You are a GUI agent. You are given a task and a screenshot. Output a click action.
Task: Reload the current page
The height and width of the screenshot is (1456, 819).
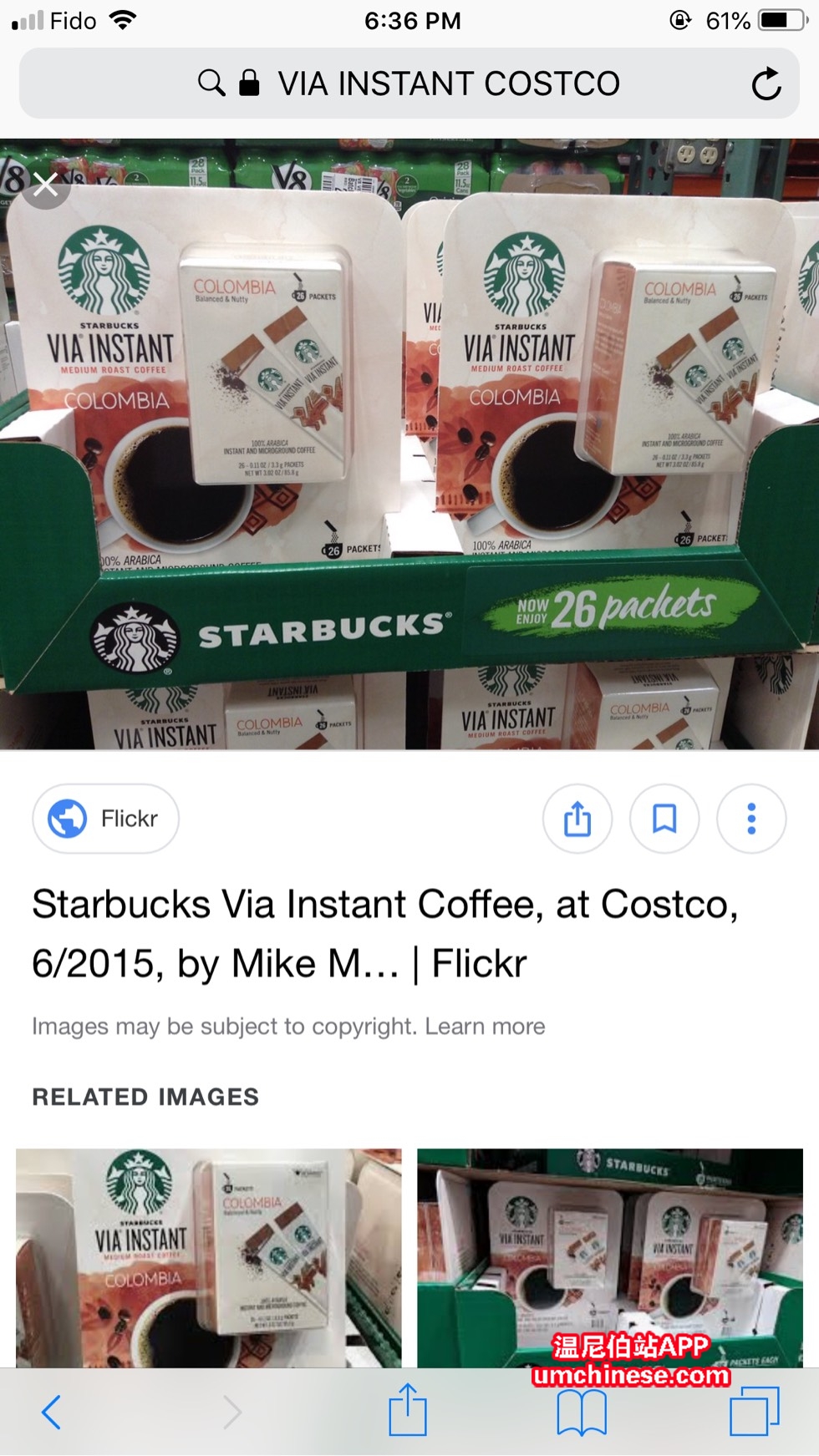[765, 84]
